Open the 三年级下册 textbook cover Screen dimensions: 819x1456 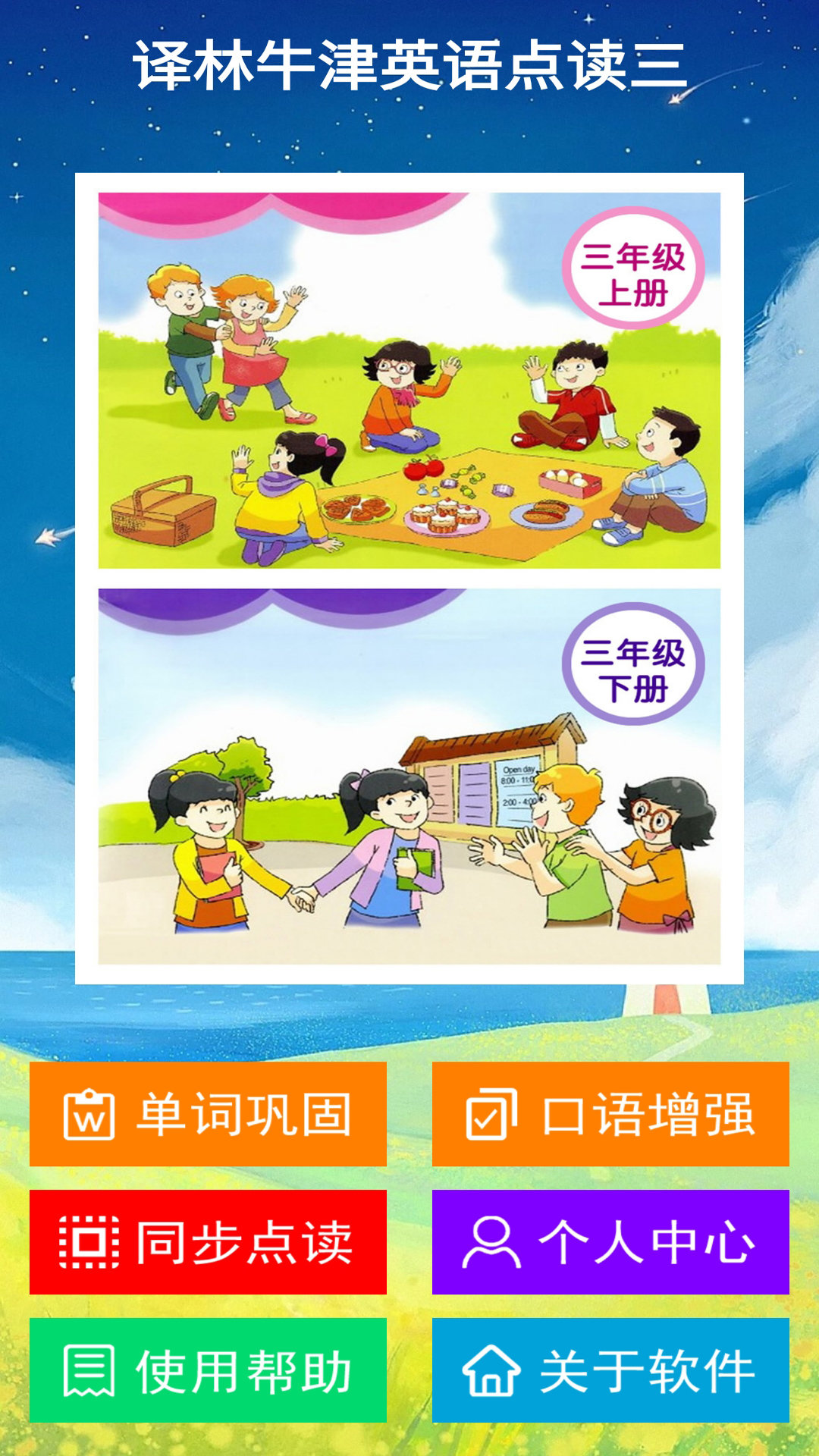click(x=409, y=777)
